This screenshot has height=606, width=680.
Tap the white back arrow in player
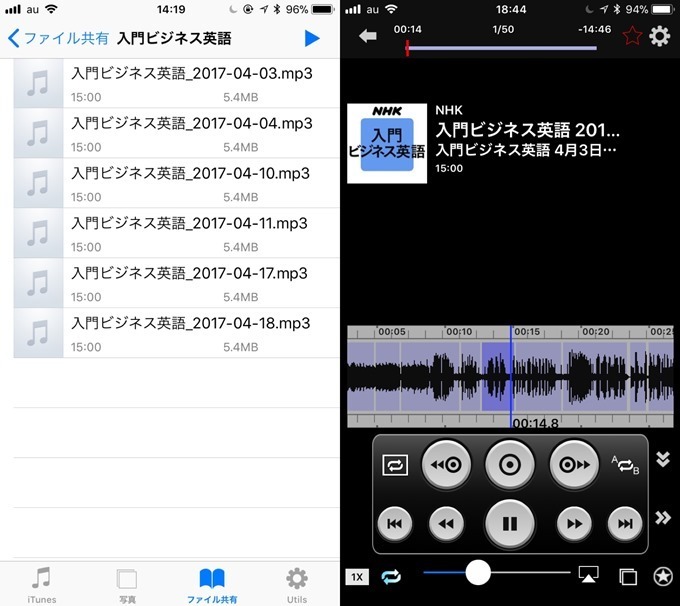pos(368,36)
